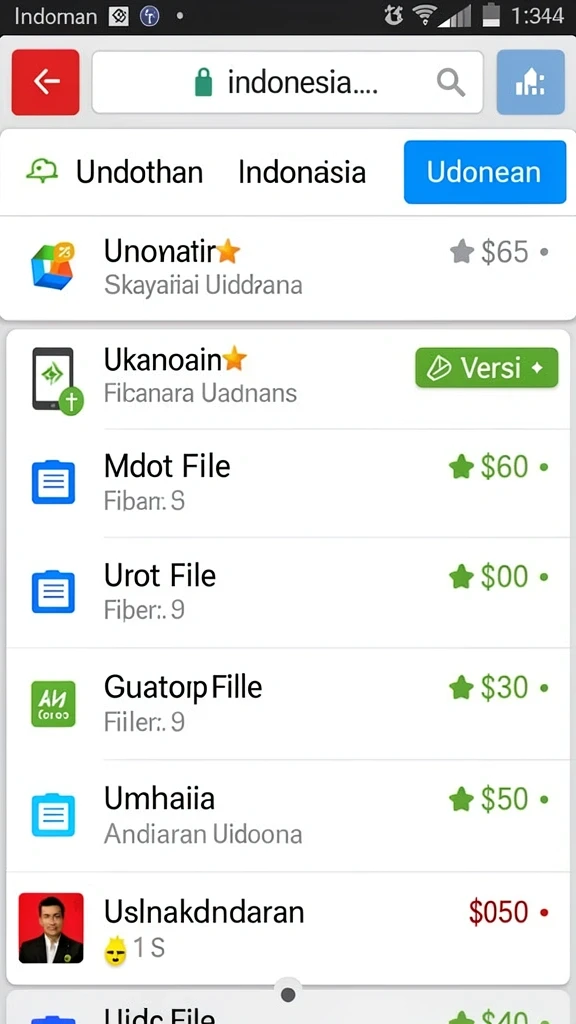Tap the search magnifier icon
Screen dimensions: 576x1024
point(451,83)
